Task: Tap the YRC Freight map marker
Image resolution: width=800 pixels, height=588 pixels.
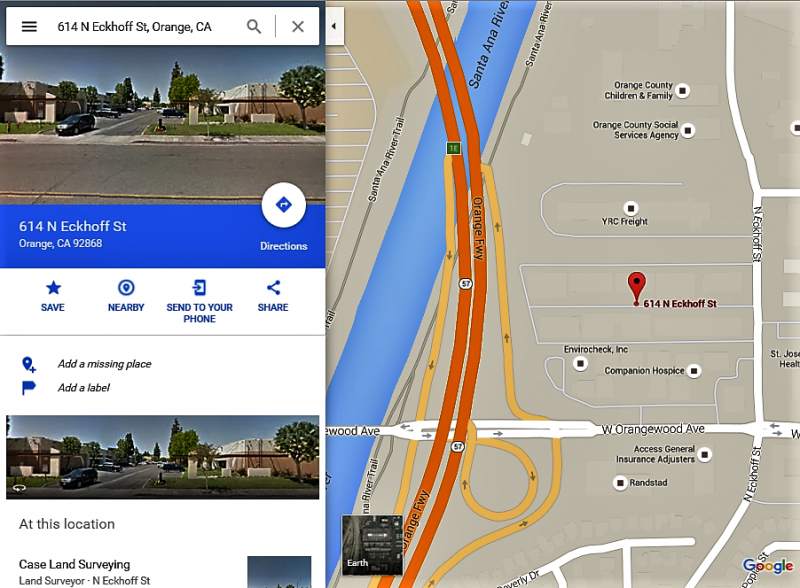Action: [x=630, y=208]
